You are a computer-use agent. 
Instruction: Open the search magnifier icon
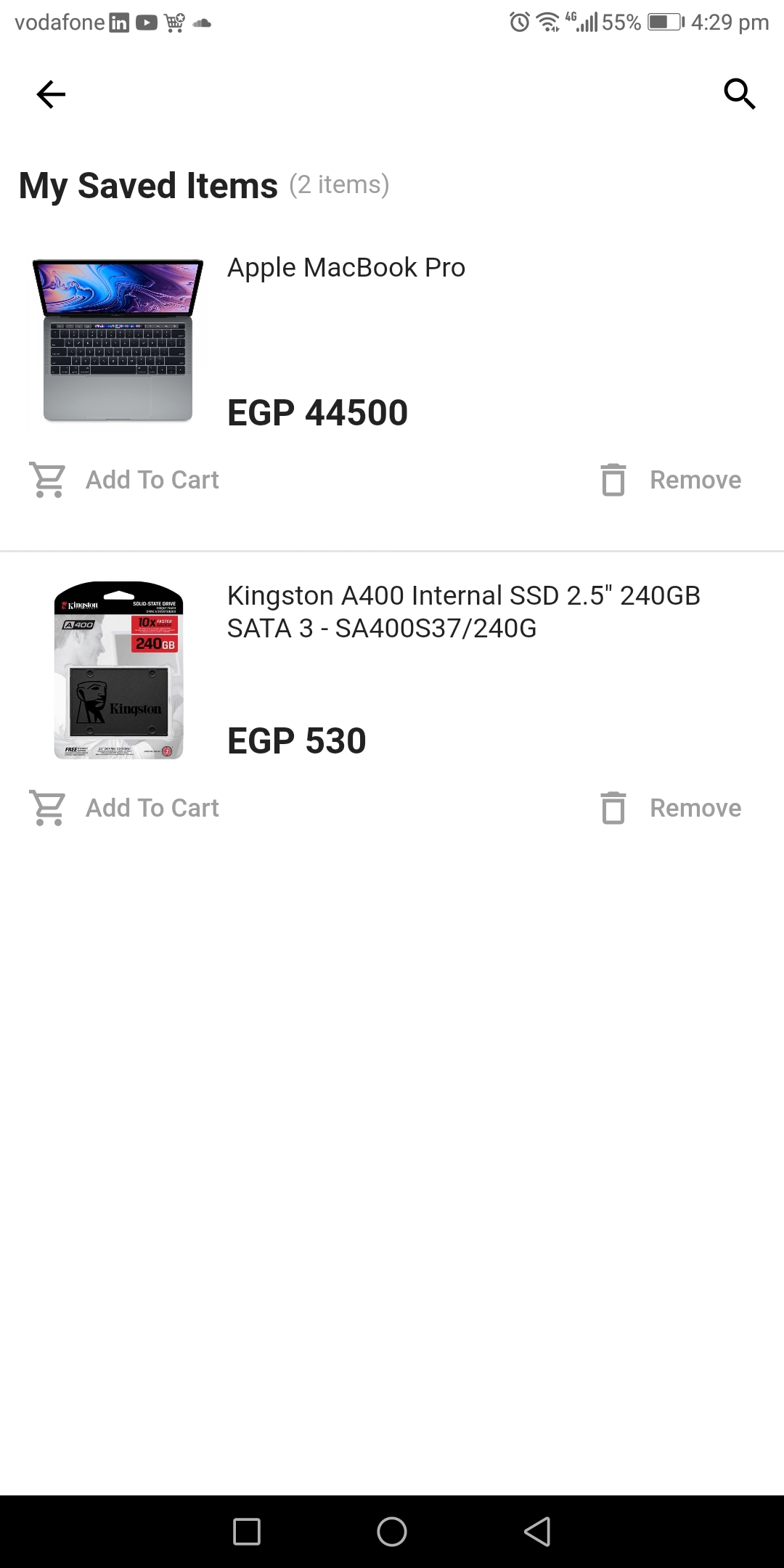pos(739,93)
